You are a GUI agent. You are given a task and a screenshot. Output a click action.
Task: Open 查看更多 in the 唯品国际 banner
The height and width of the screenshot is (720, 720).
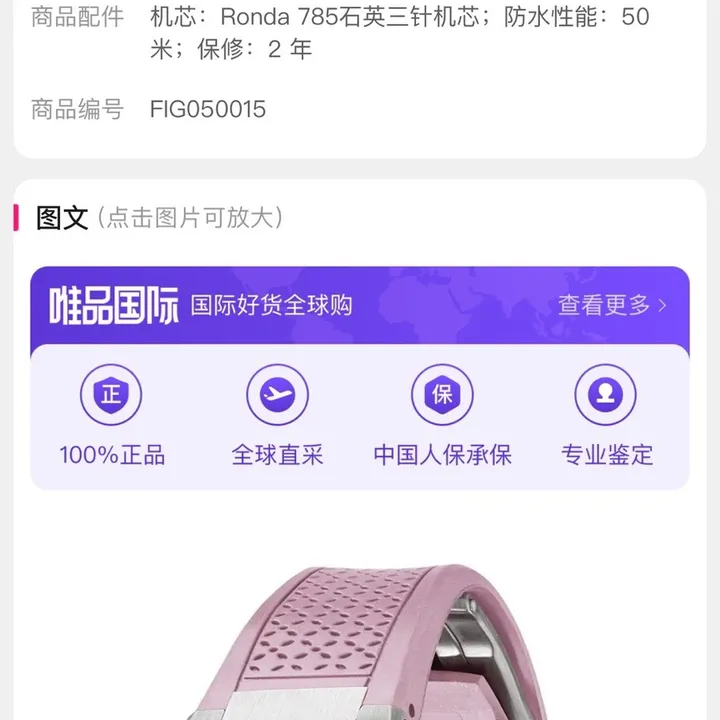[612, 305]
